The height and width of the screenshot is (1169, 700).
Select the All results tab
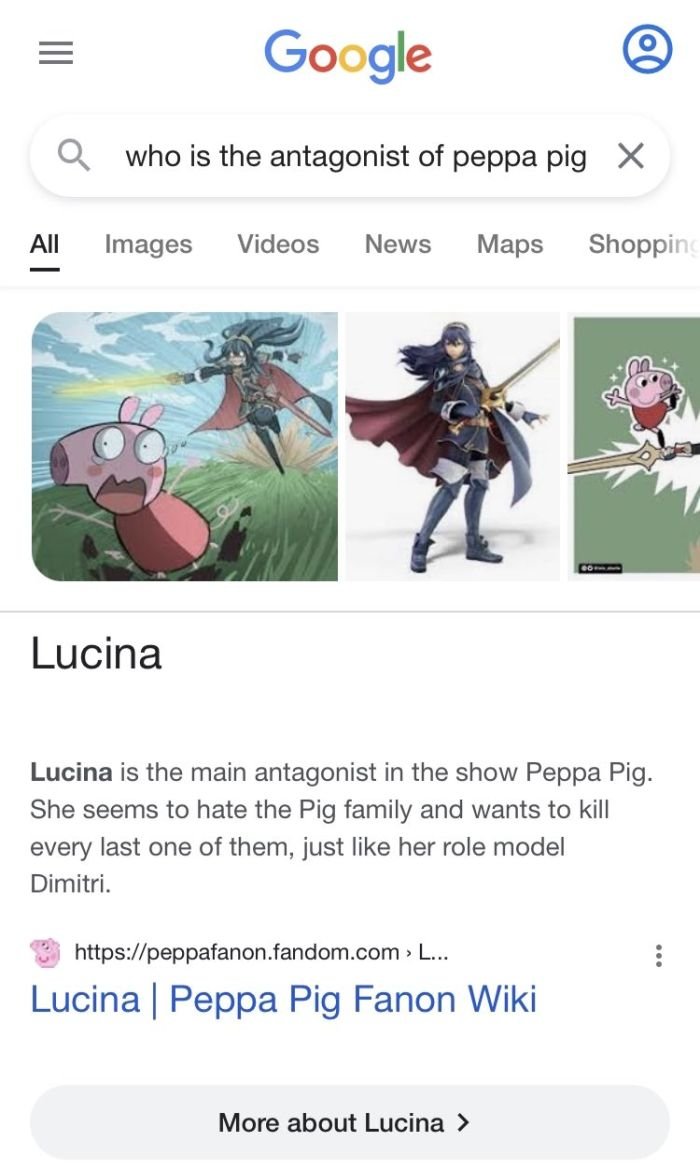pos(45,244)
